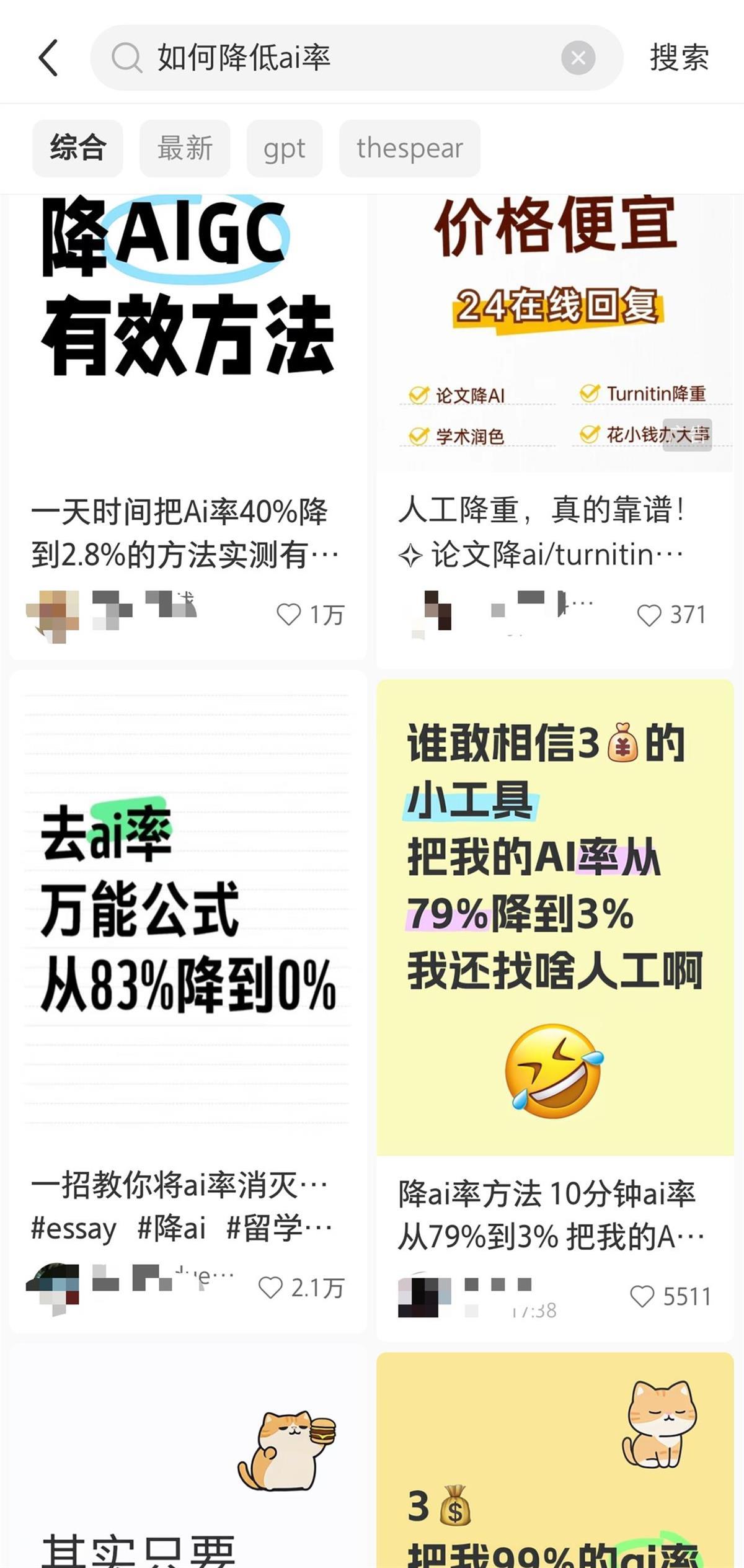This screenshot has height=1568, width=744.
Task: Like the post with 2.1万 likes
Action: pos(270,1288)
